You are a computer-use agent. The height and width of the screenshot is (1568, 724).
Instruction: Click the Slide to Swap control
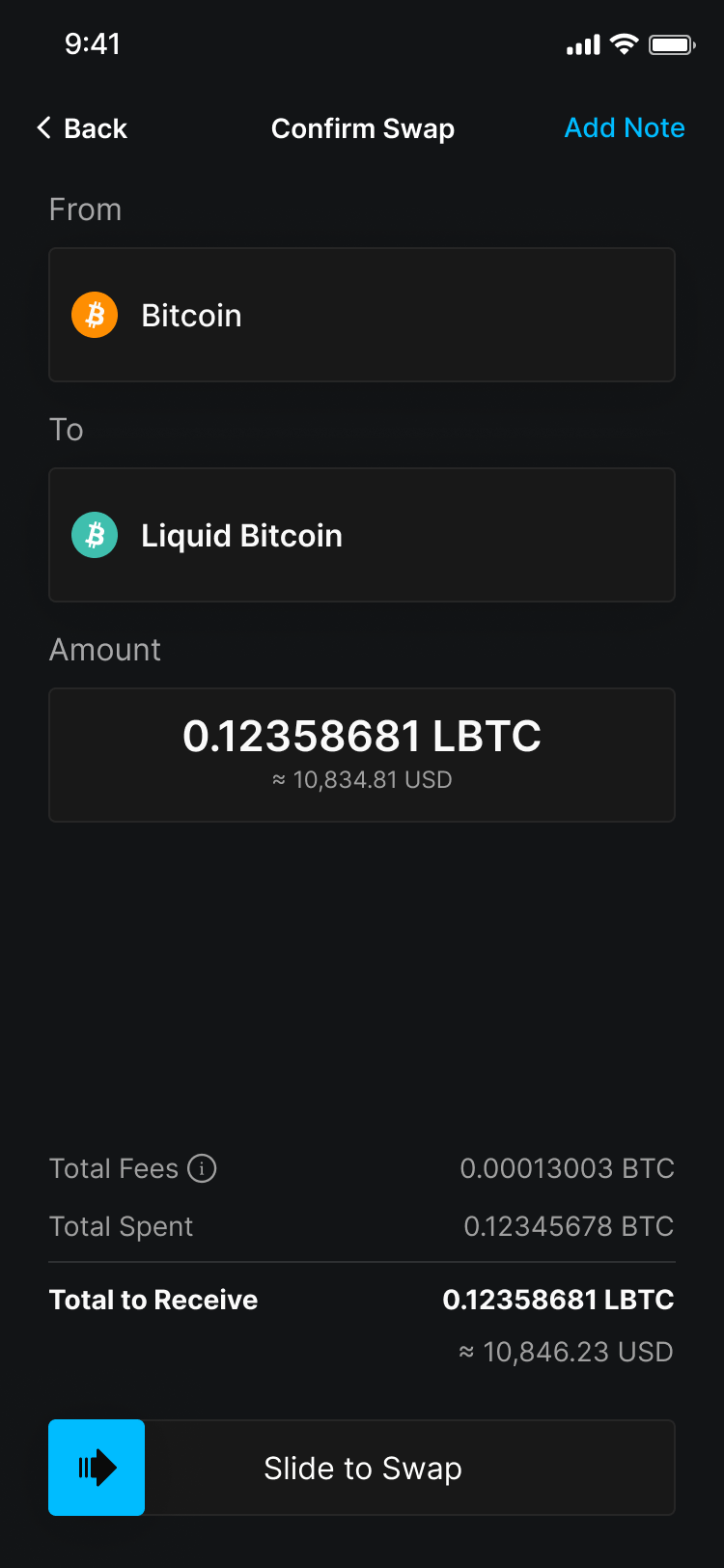[362, 1467]
